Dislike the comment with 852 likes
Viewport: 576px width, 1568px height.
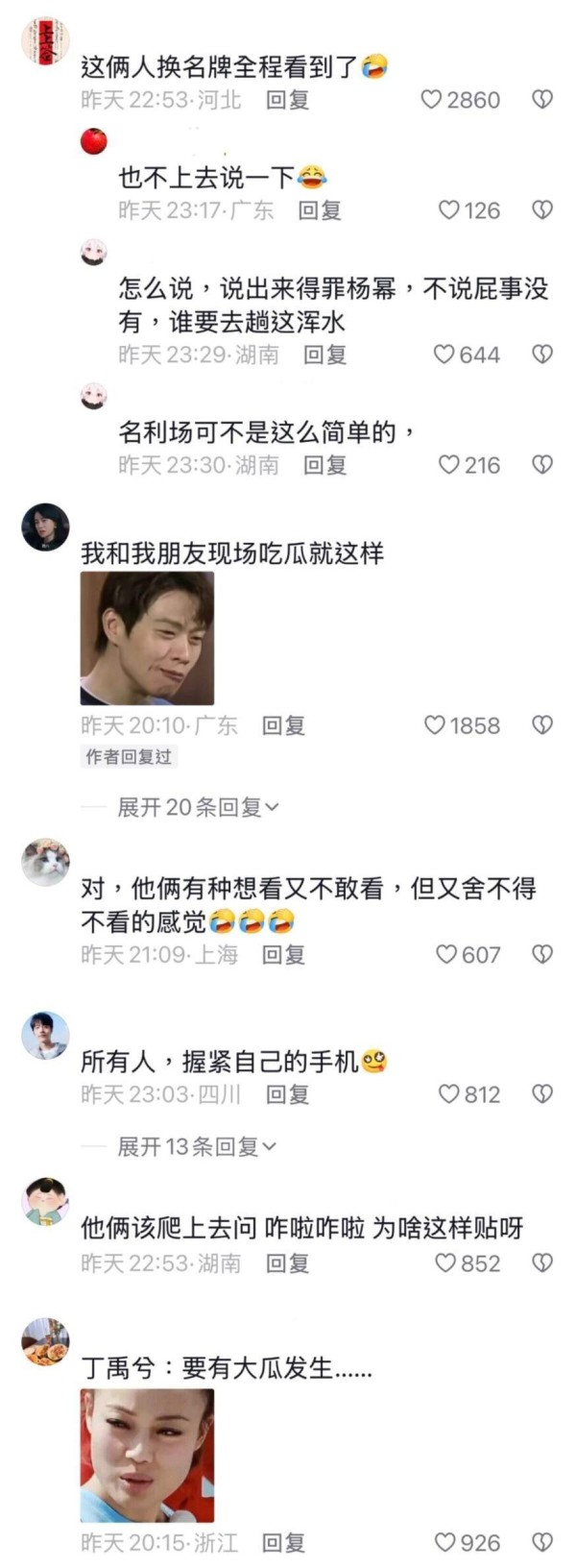(x=542, y=1262)
